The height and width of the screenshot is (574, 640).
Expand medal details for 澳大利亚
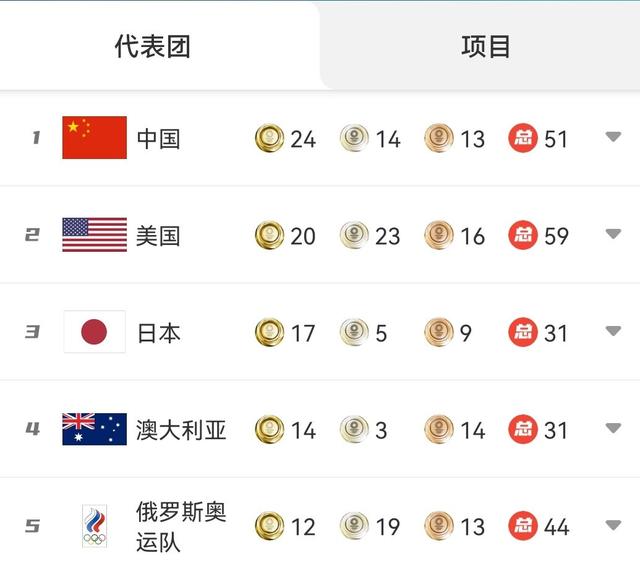tap(614, 428)
